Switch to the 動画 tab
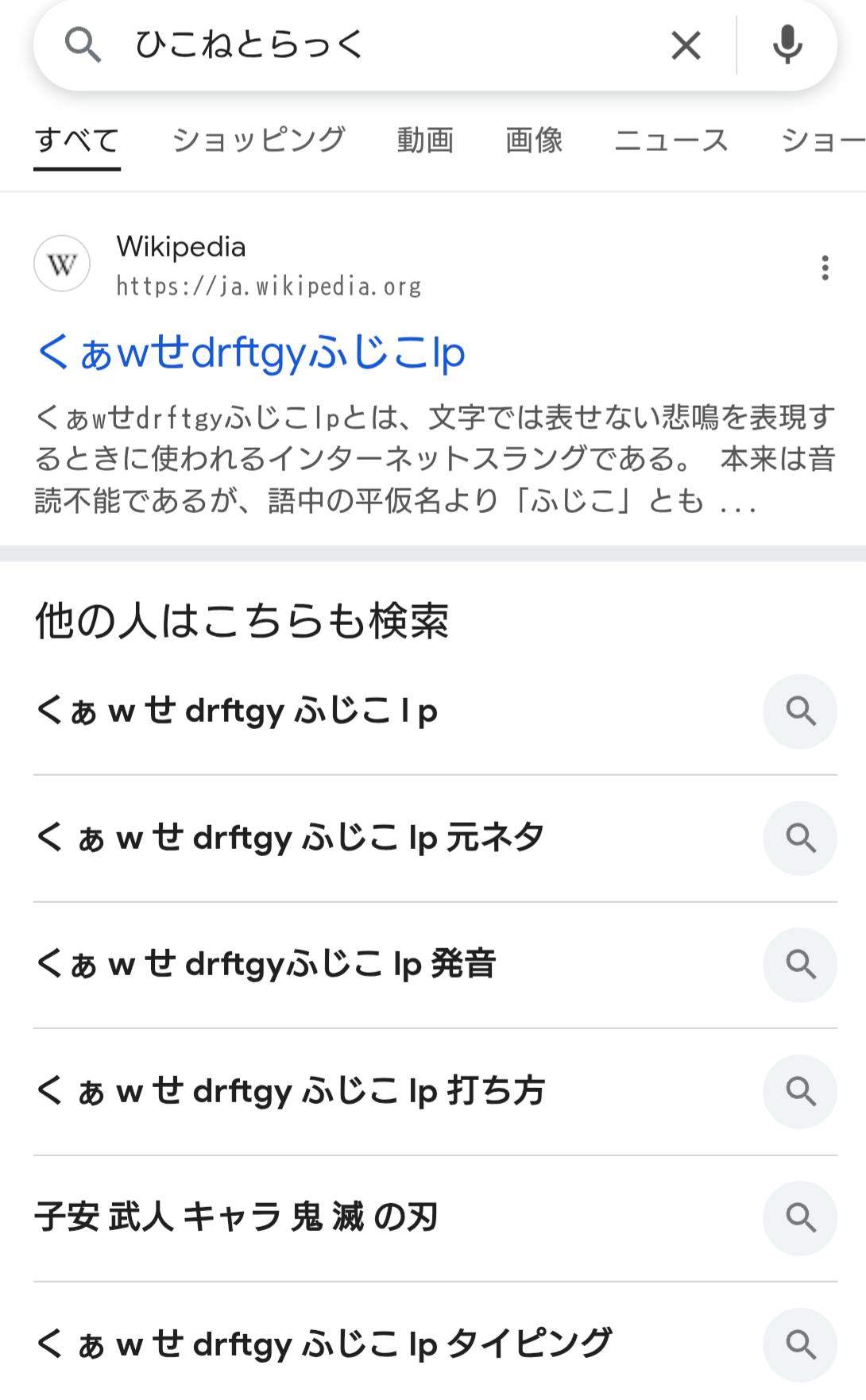 click(425, 141)
